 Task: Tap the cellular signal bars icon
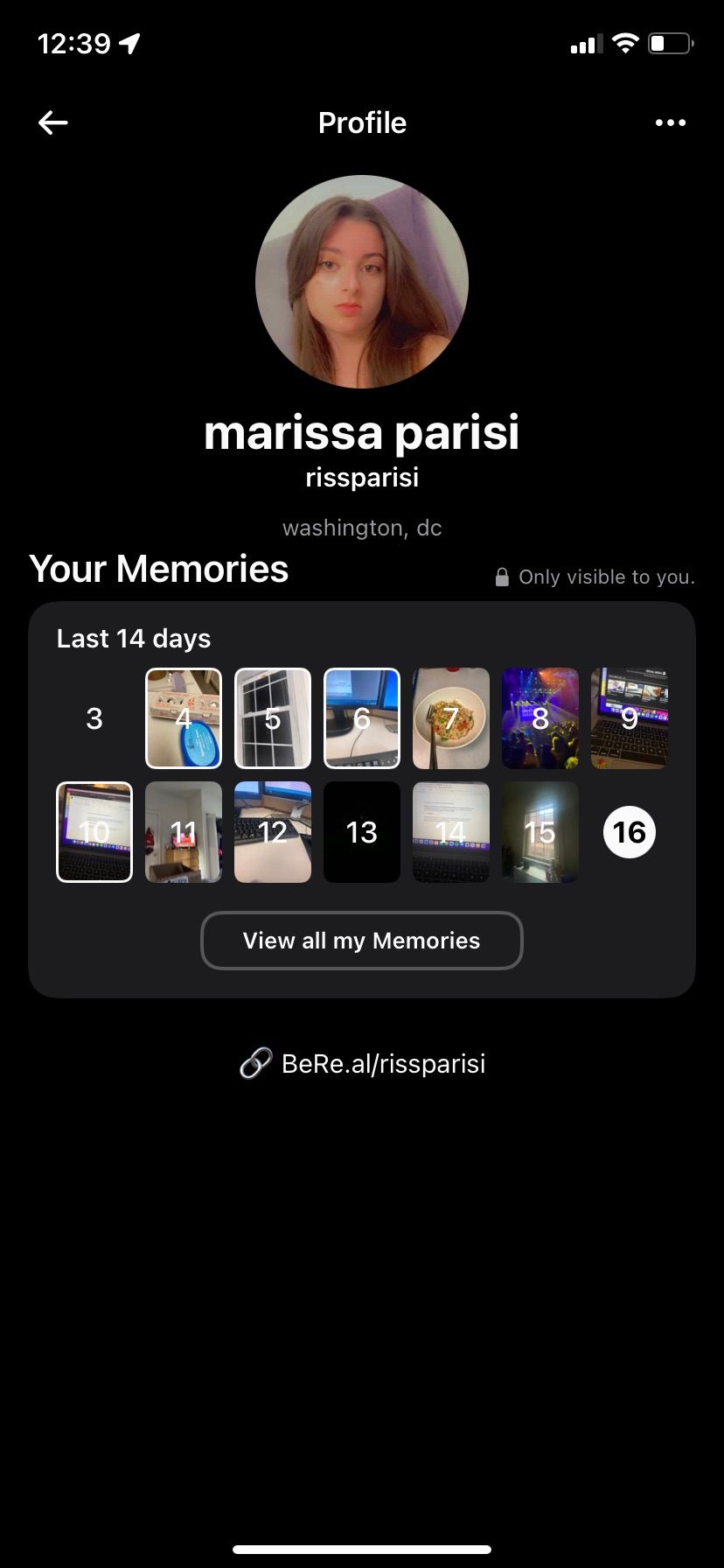587,43
